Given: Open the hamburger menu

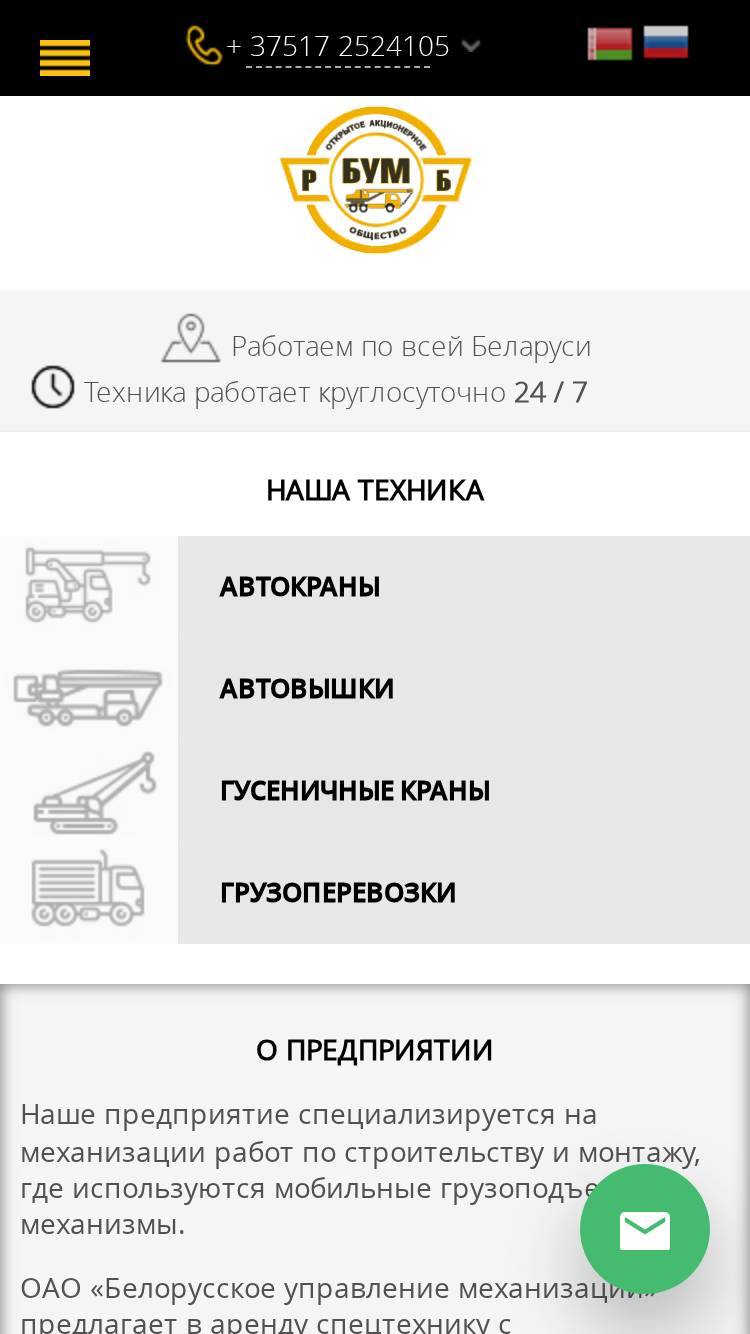Looking at the screenshot, I should 65,57.
